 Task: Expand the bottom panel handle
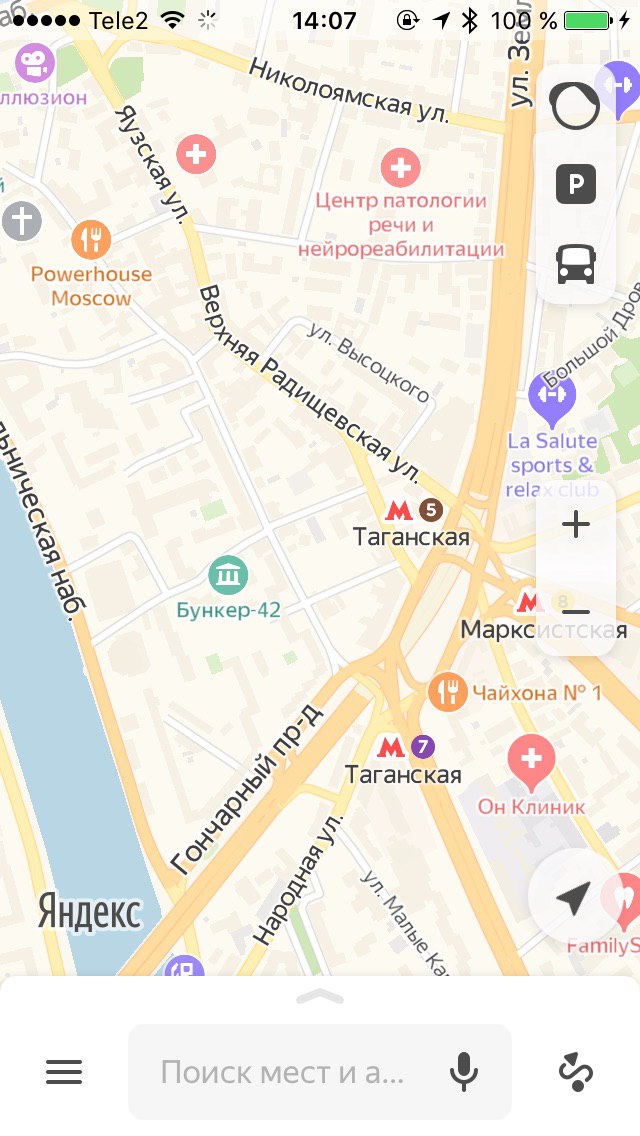click(x=320, y=997)
